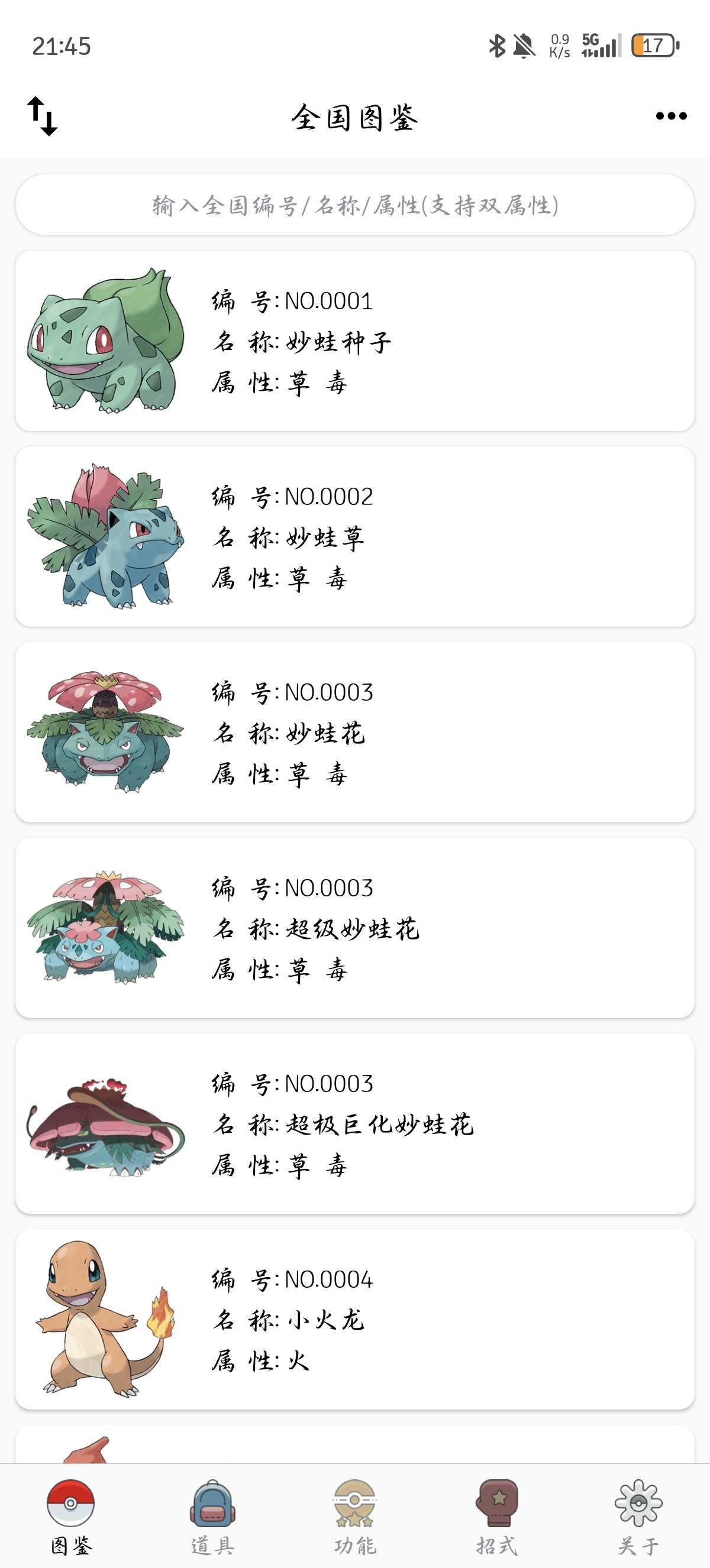Switch to the 招式 tab

coord(496,1515)
